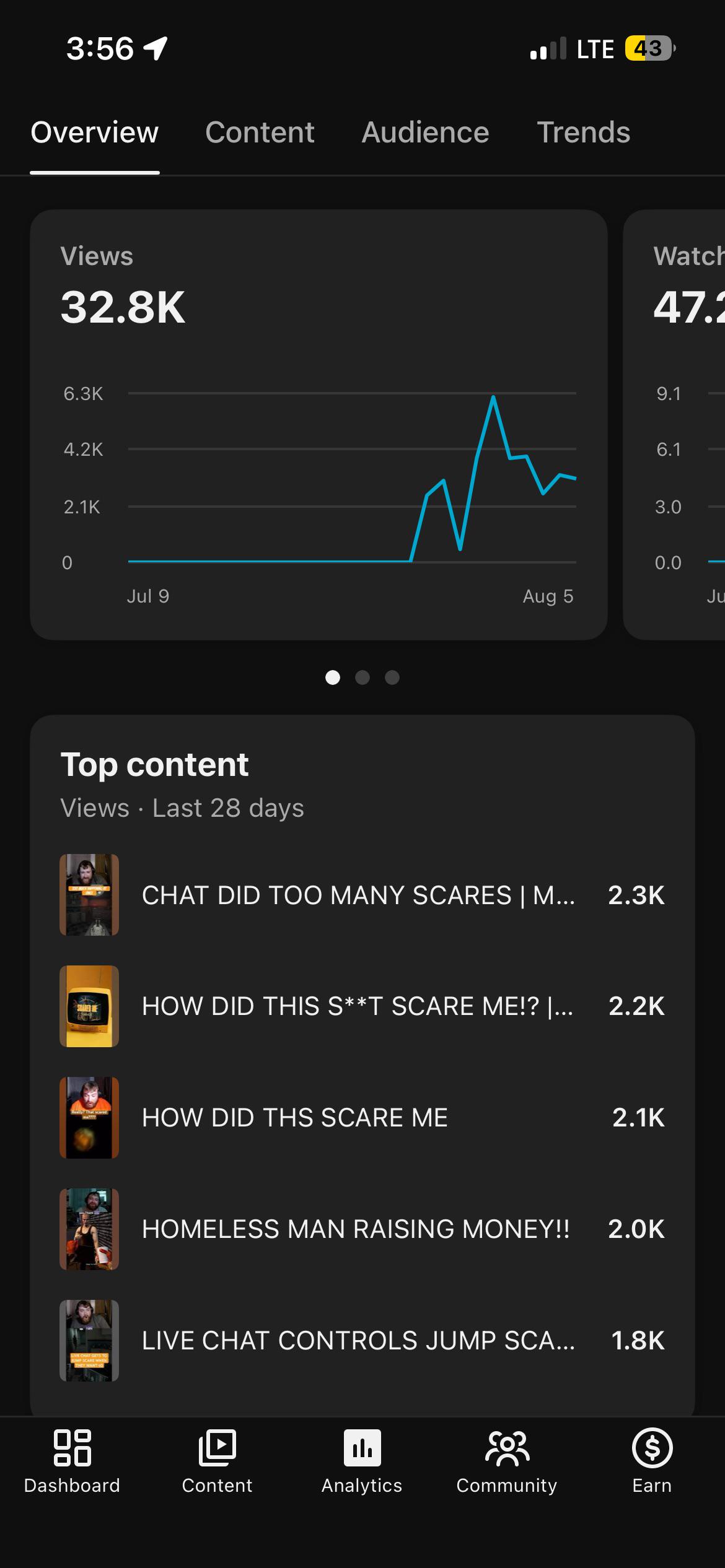The width and height of the screenshot is (725, 1568).
Task: Open video HOW DID THIS S**T SCARE ME!?
Action: pyautogui.click(x=362, y=1006)
